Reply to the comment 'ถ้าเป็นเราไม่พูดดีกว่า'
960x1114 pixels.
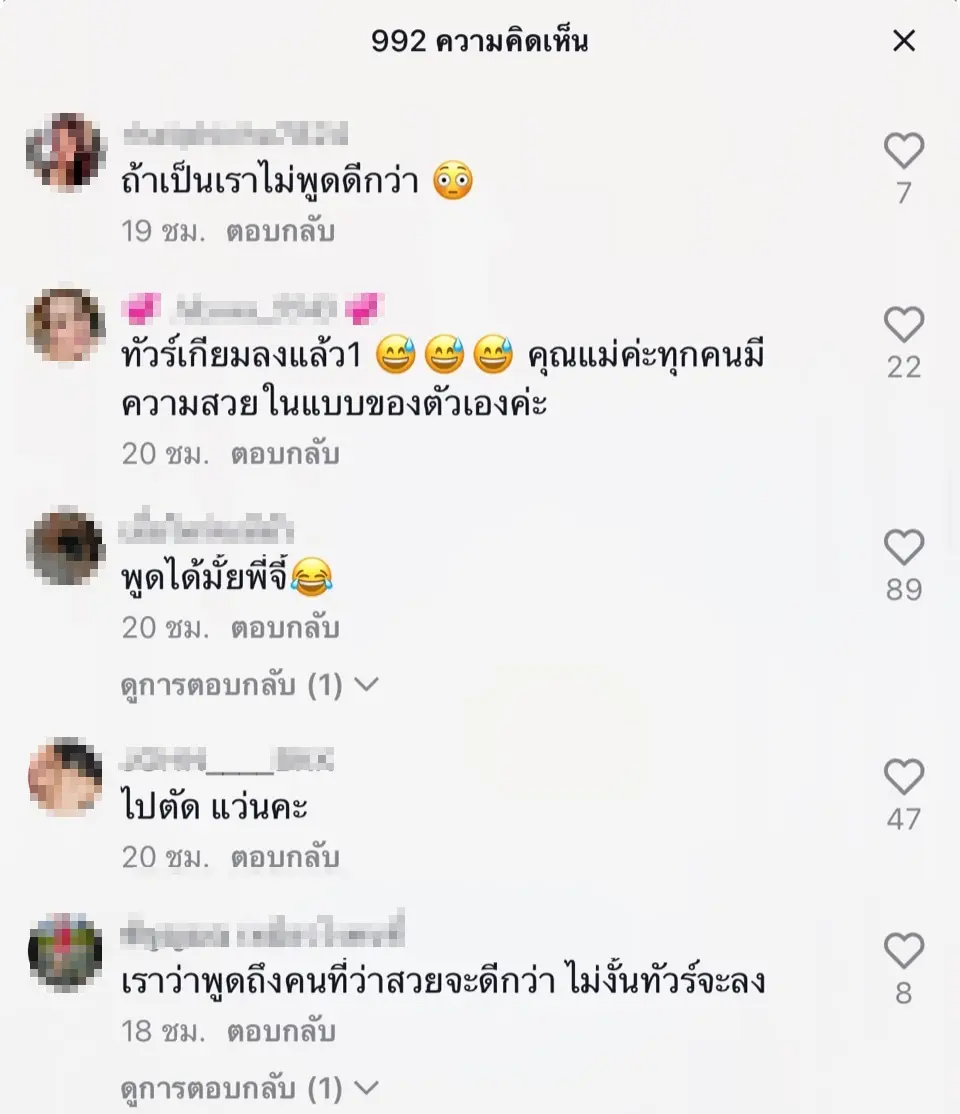280,232
